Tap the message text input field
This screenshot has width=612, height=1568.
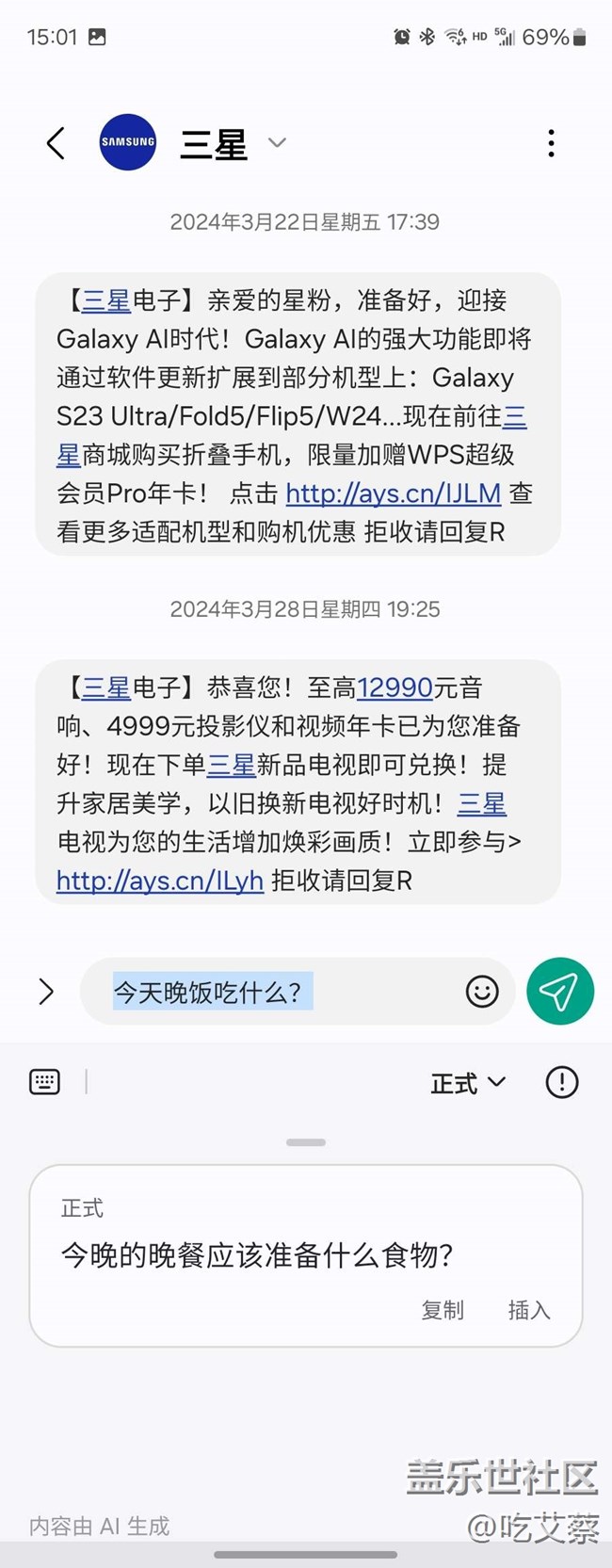[282, 992]
